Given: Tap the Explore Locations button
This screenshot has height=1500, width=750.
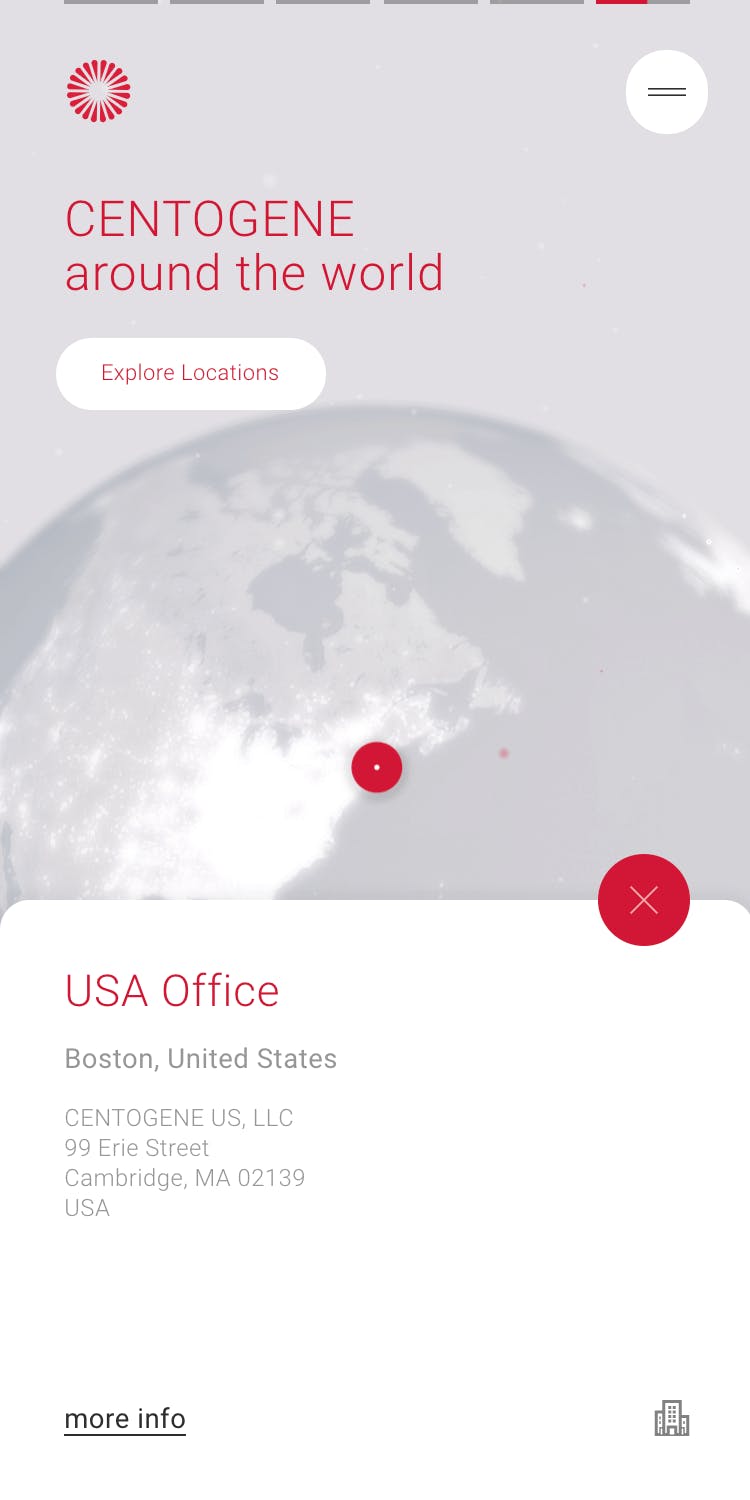Looking at the screenshot, I should pyautogui.click(x=190, y=373).
